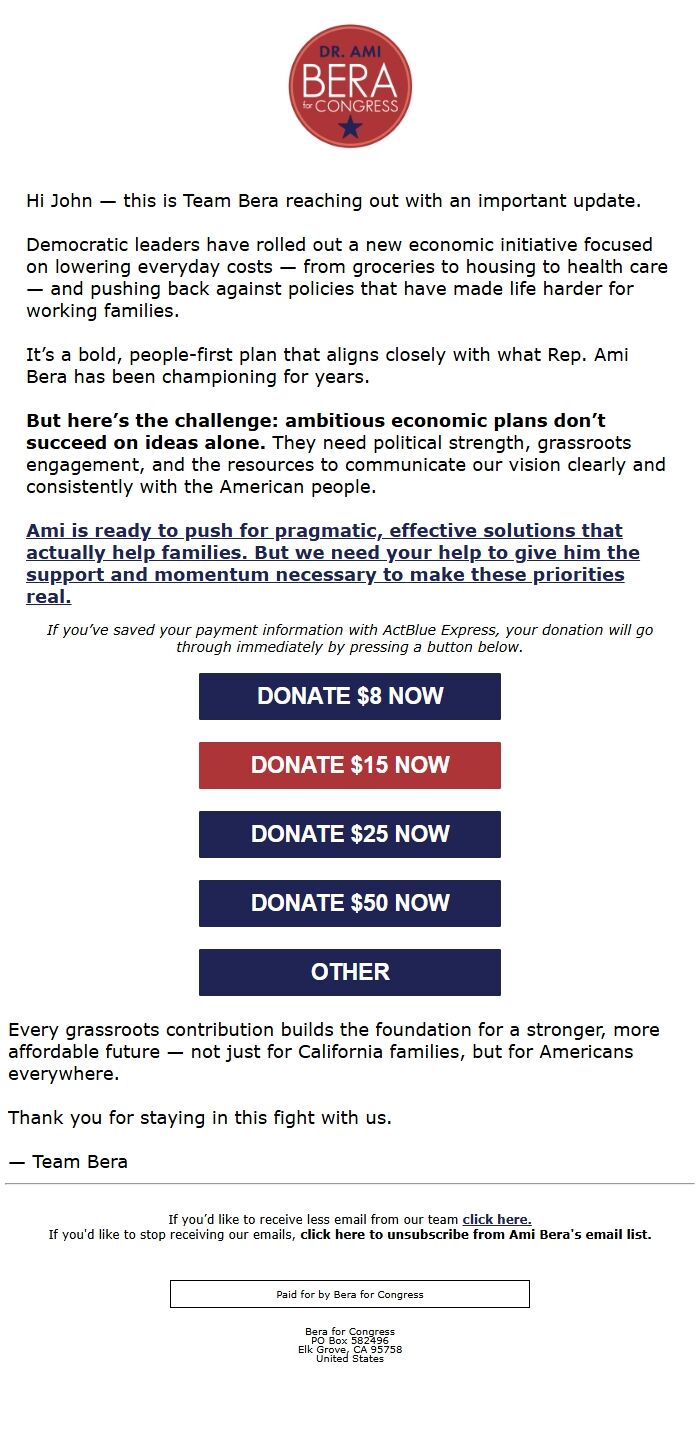Give $50 with DONATE $50 NOW
700x1442 pixels.
tap(350, 903)
